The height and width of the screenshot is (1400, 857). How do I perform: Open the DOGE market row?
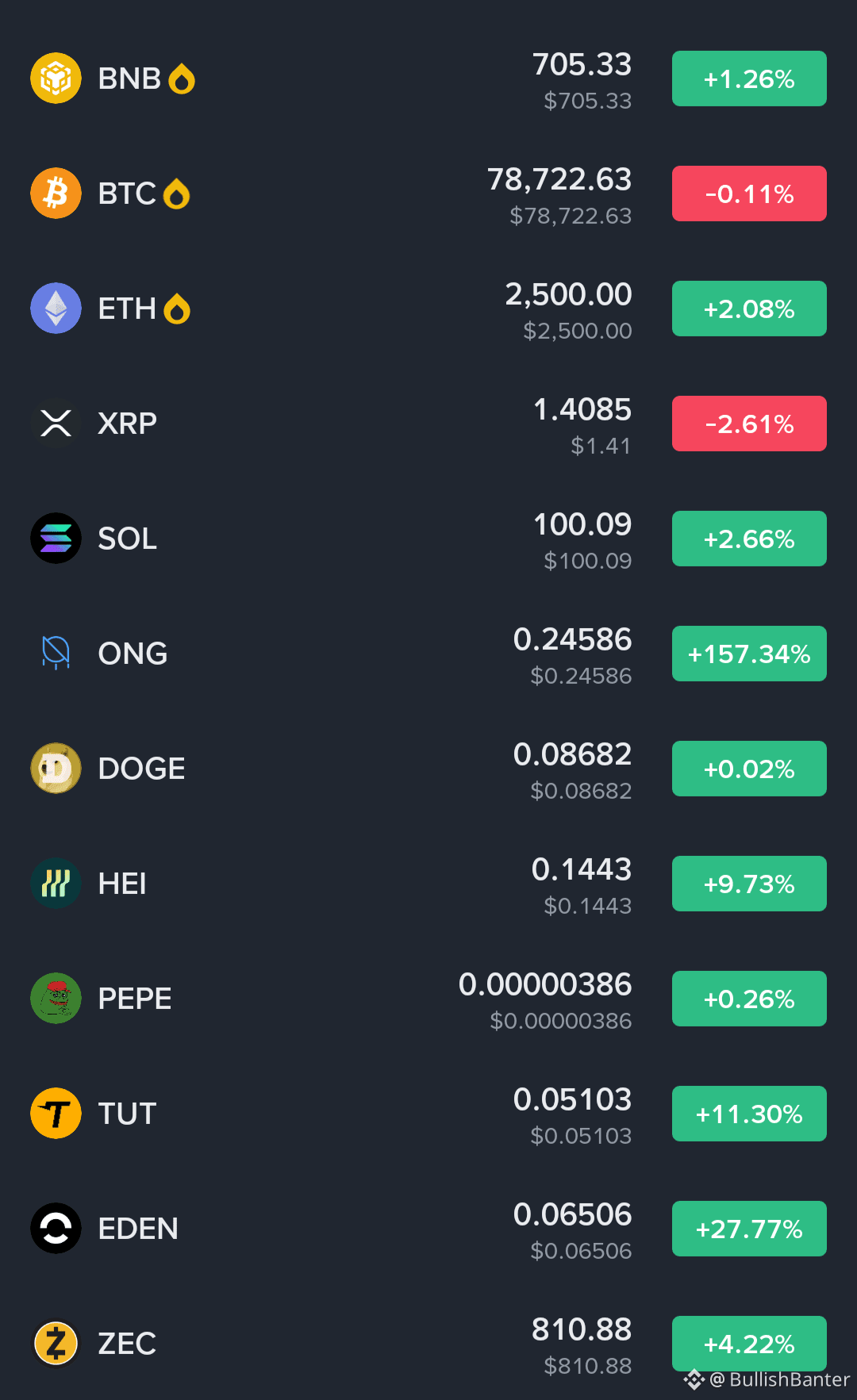point(428,769)
